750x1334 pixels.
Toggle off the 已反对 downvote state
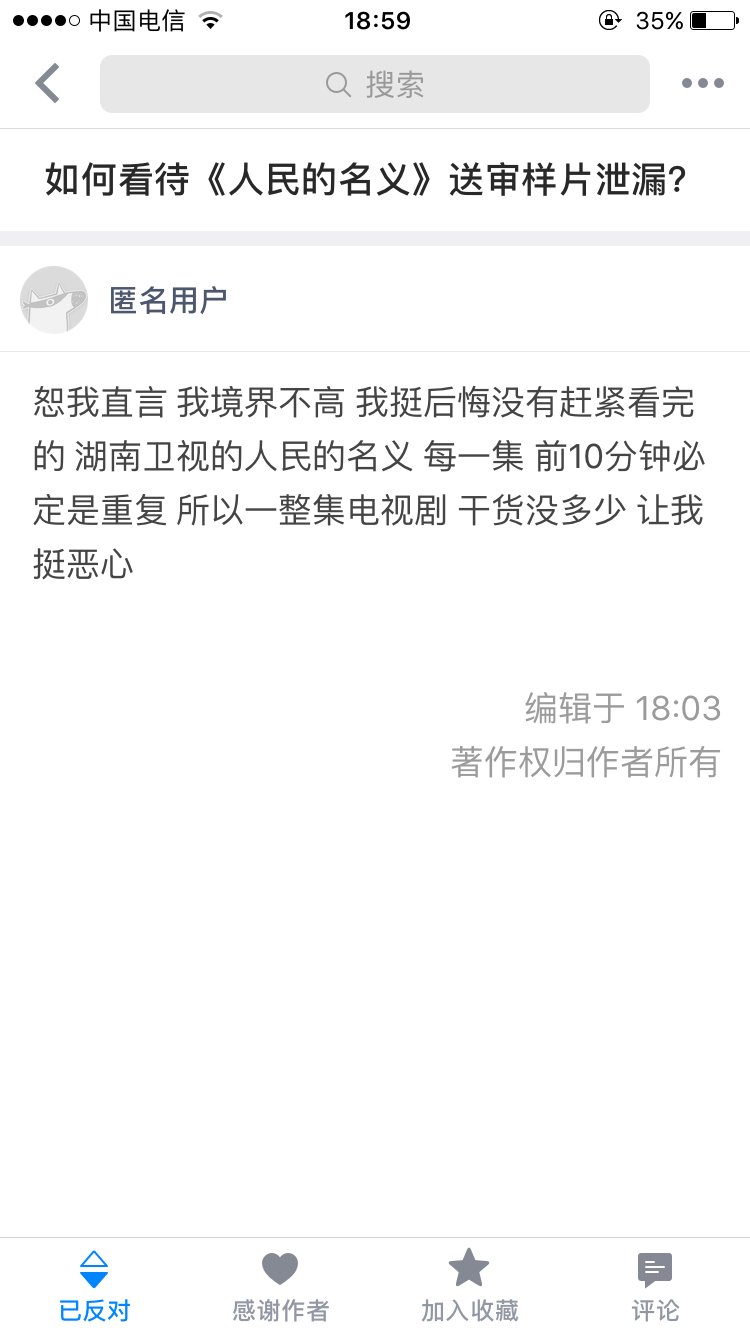tap(94, 1285)
